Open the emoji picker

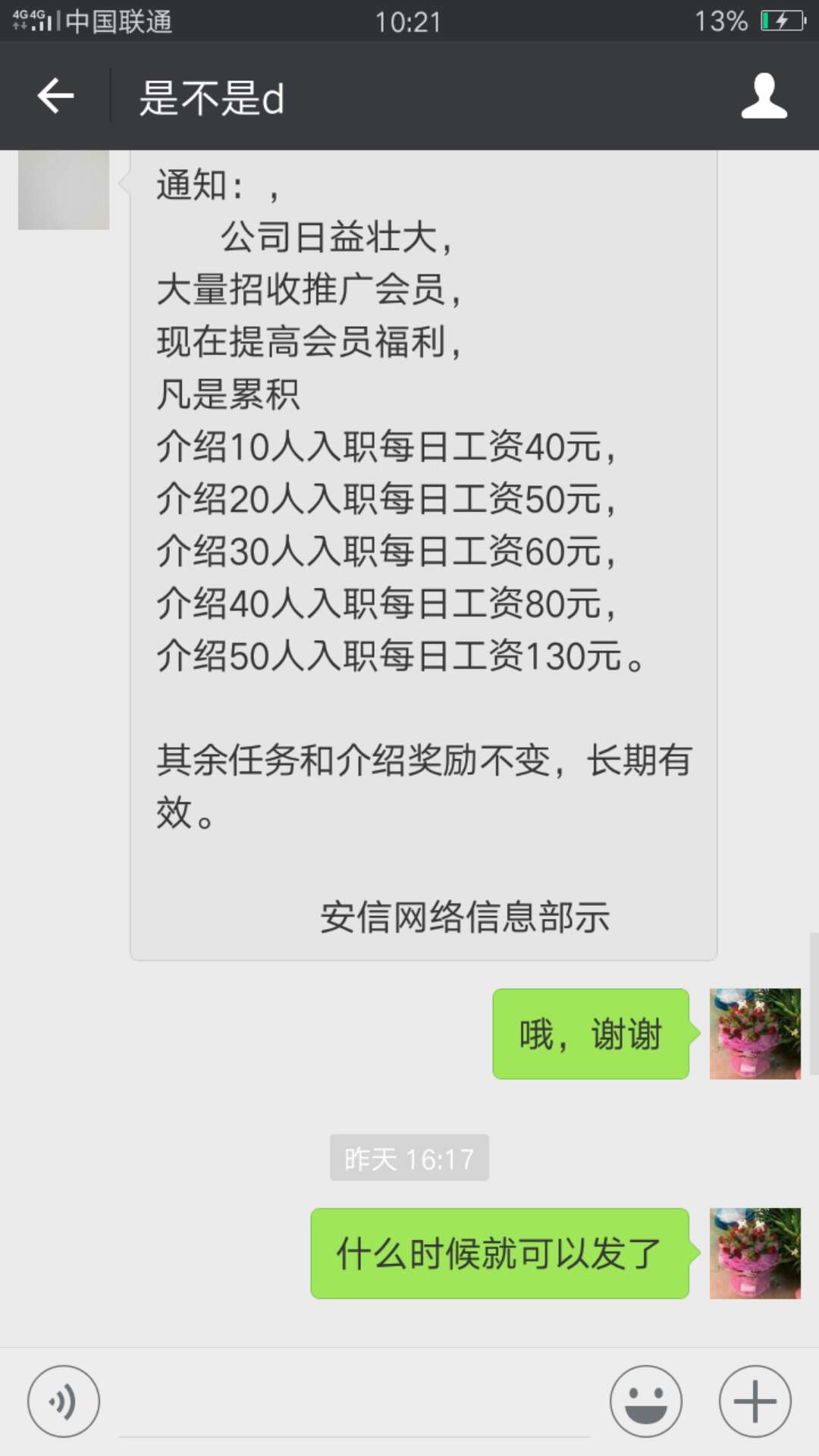[646, 1401]
